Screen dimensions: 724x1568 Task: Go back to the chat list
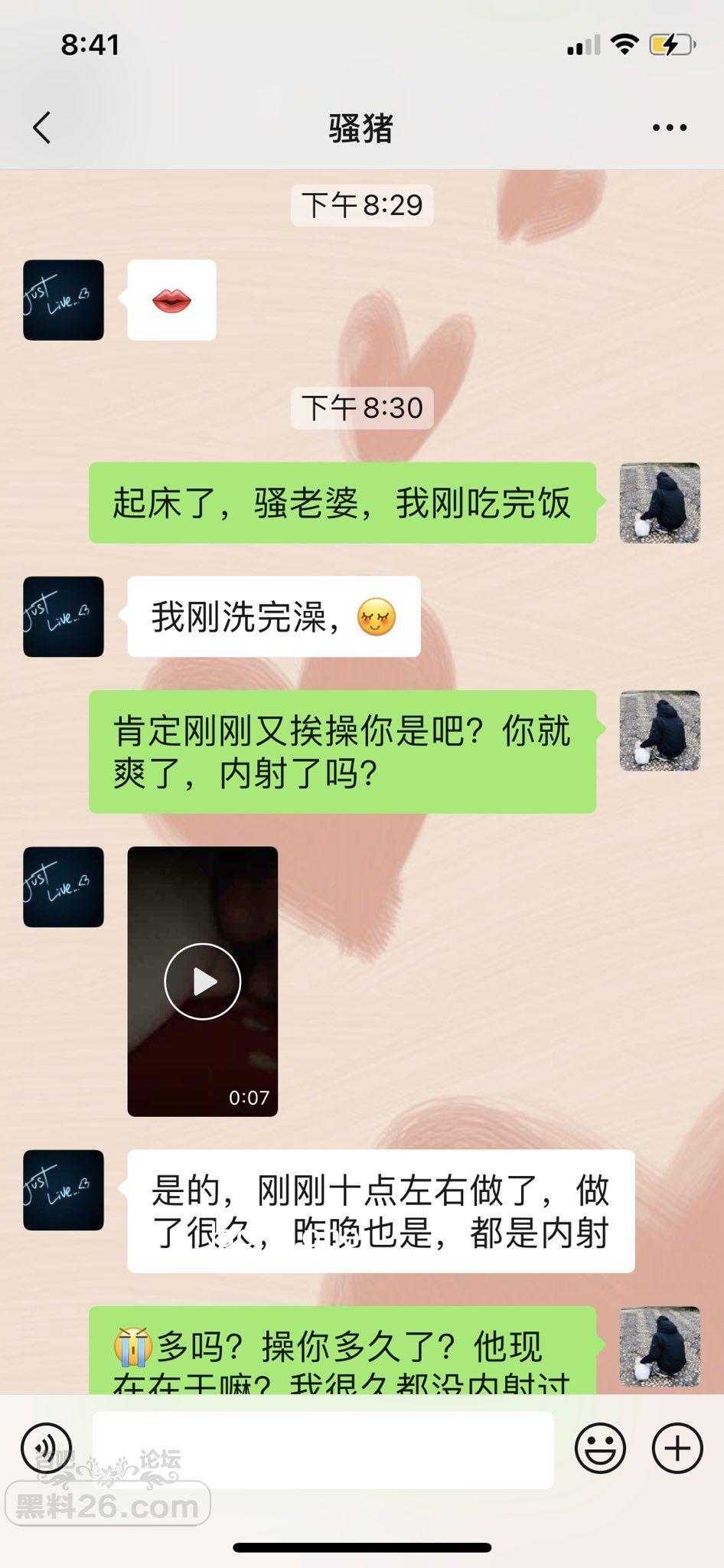click(x=42, y=128)
